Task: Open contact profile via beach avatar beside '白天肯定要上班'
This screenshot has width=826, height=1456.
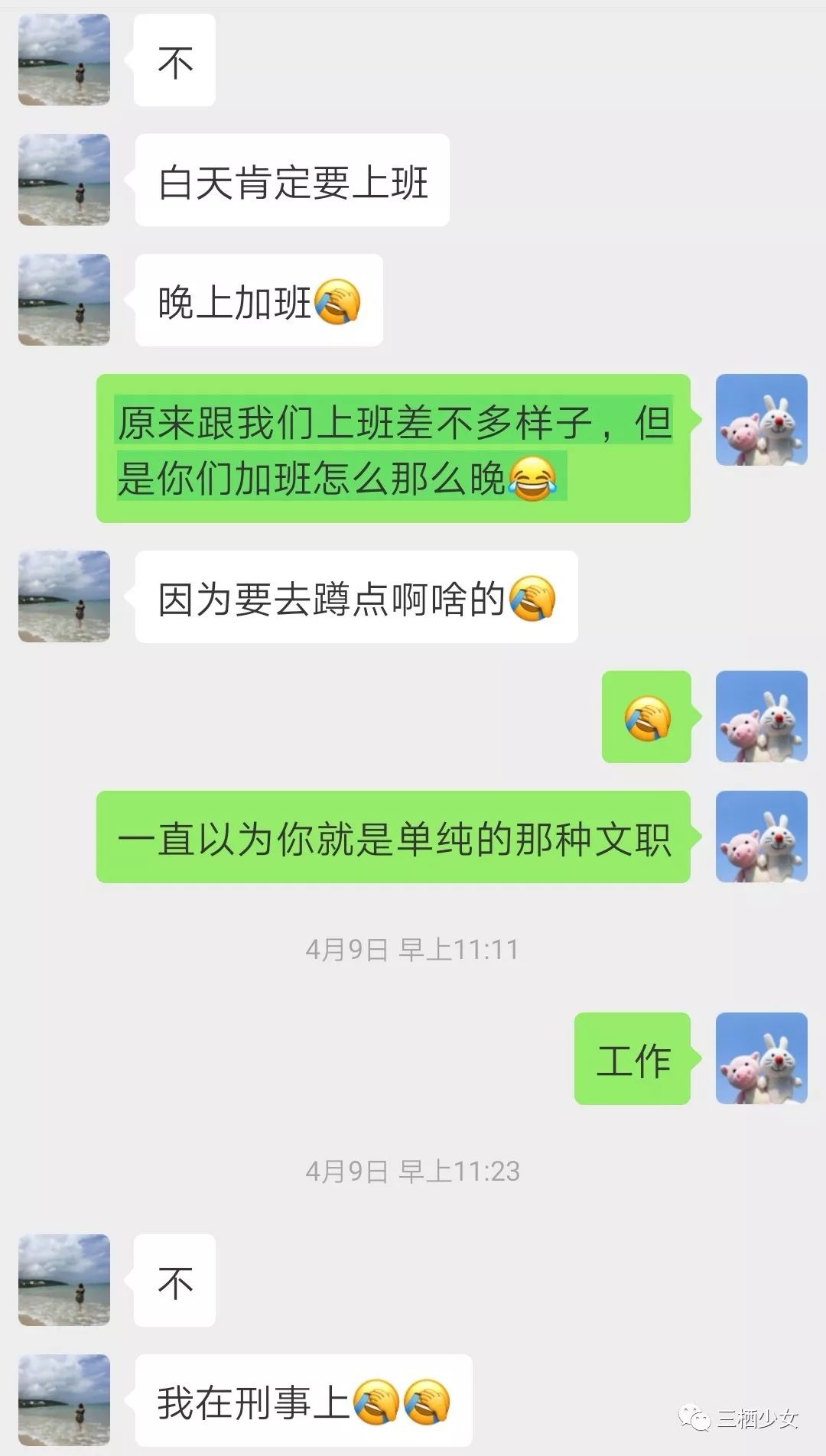Action: coord(64,178)
